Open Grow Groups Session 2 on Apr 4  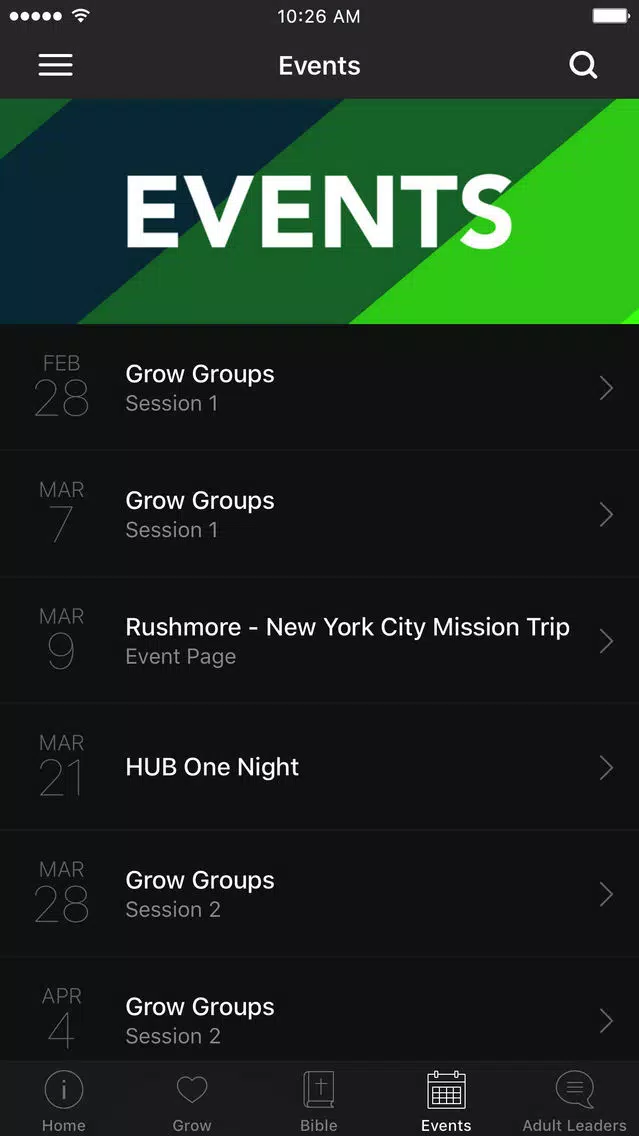pyautogui.click(x=320, y=1010)
